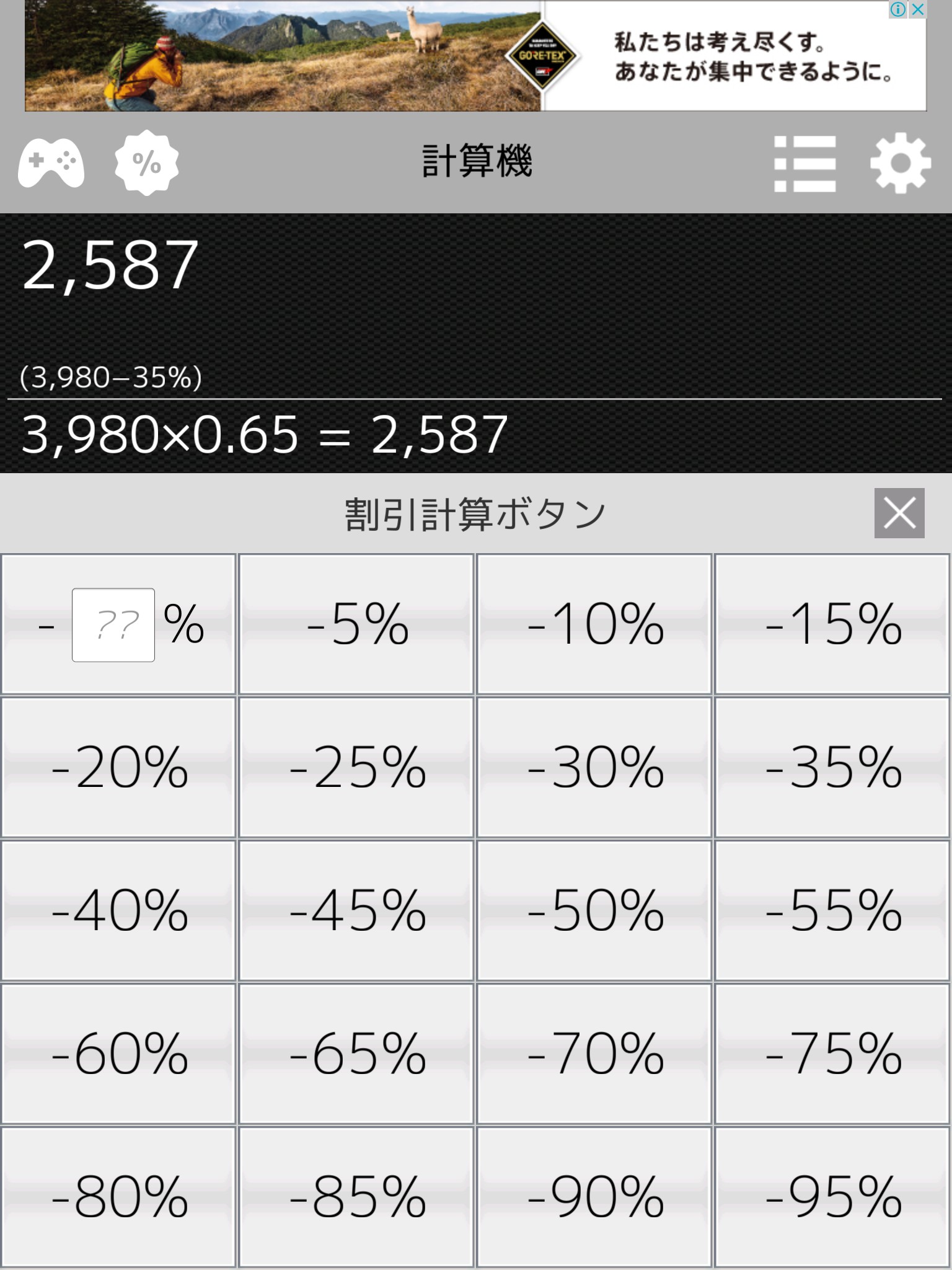Open the calculation history list
The image size is (952, 1270).
[x=804, y=164]
